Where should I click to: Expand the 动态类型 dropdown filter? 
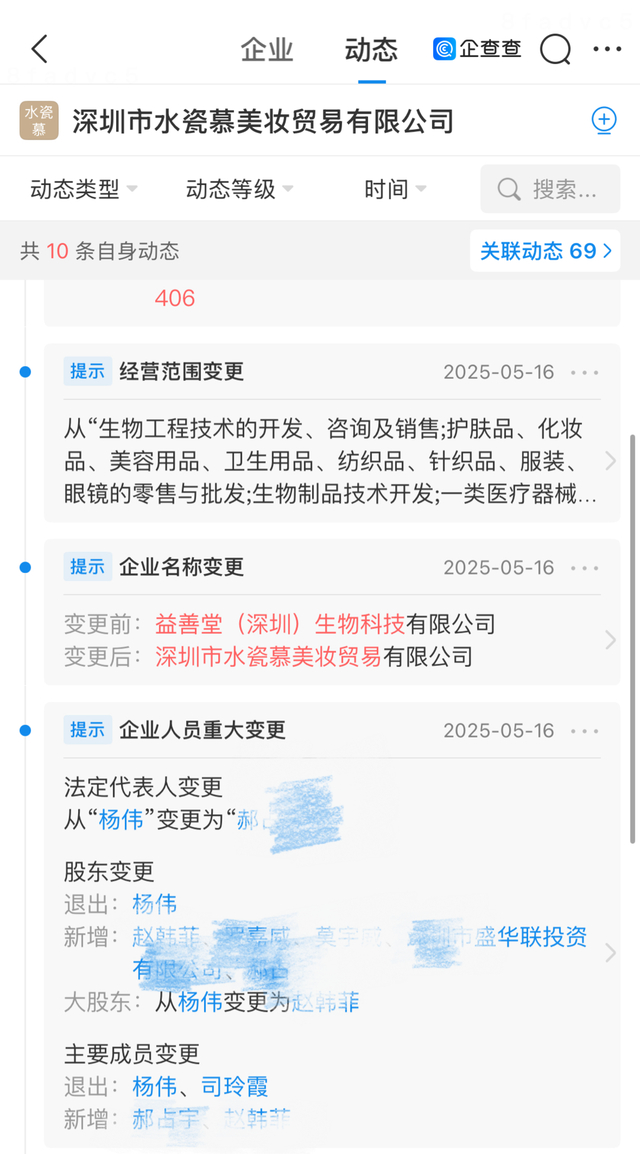click(x=84, y=189)
